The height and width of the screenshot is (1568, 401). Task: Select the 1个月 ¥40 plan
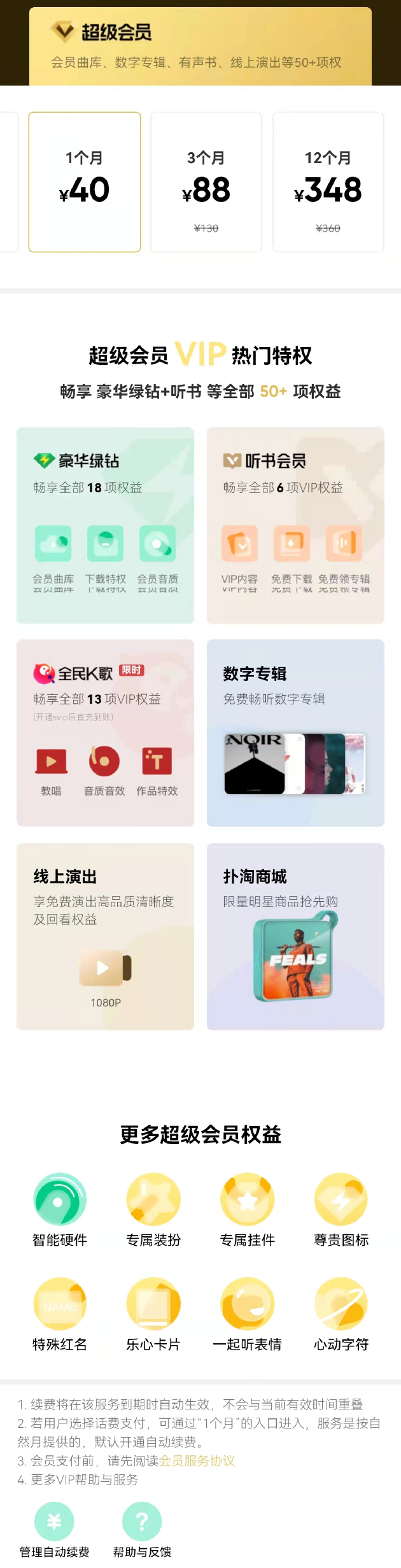coord(84,182)
